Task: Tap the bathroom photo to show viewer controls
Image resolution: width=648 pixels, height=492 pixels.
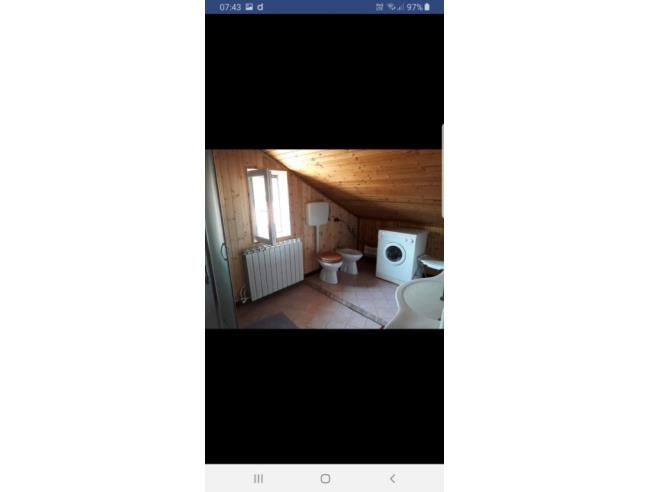Action: [x=324, y=239]
